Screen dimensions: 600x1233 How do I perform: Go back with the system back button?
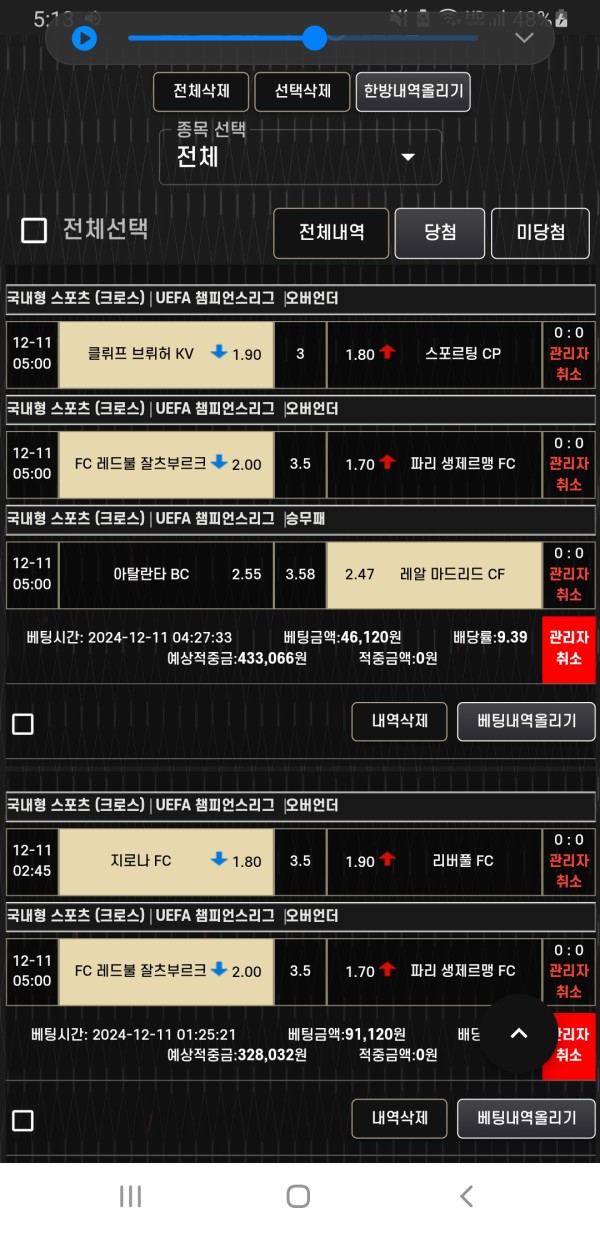tap(466, 1196)
